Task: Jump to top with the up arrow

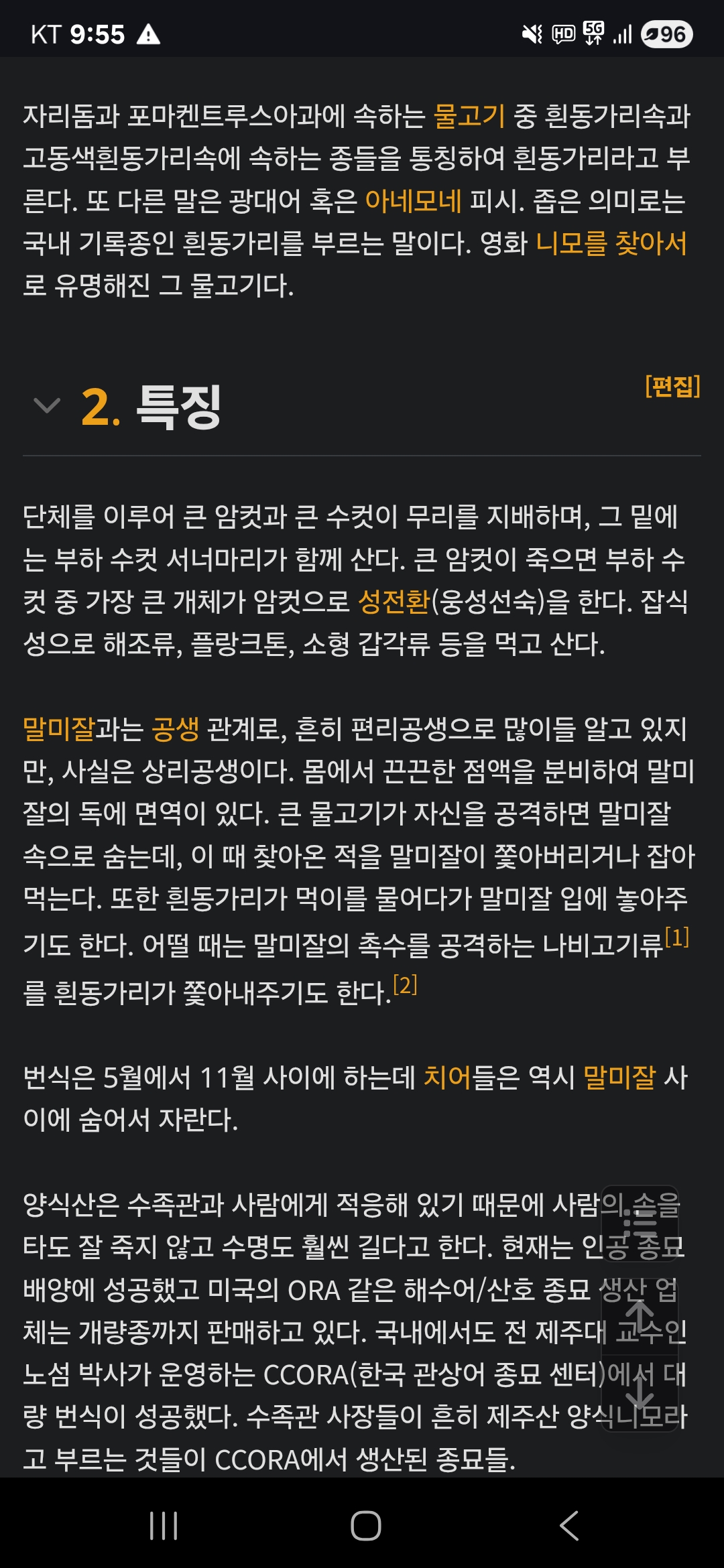Action: [x=640, y=1316]
